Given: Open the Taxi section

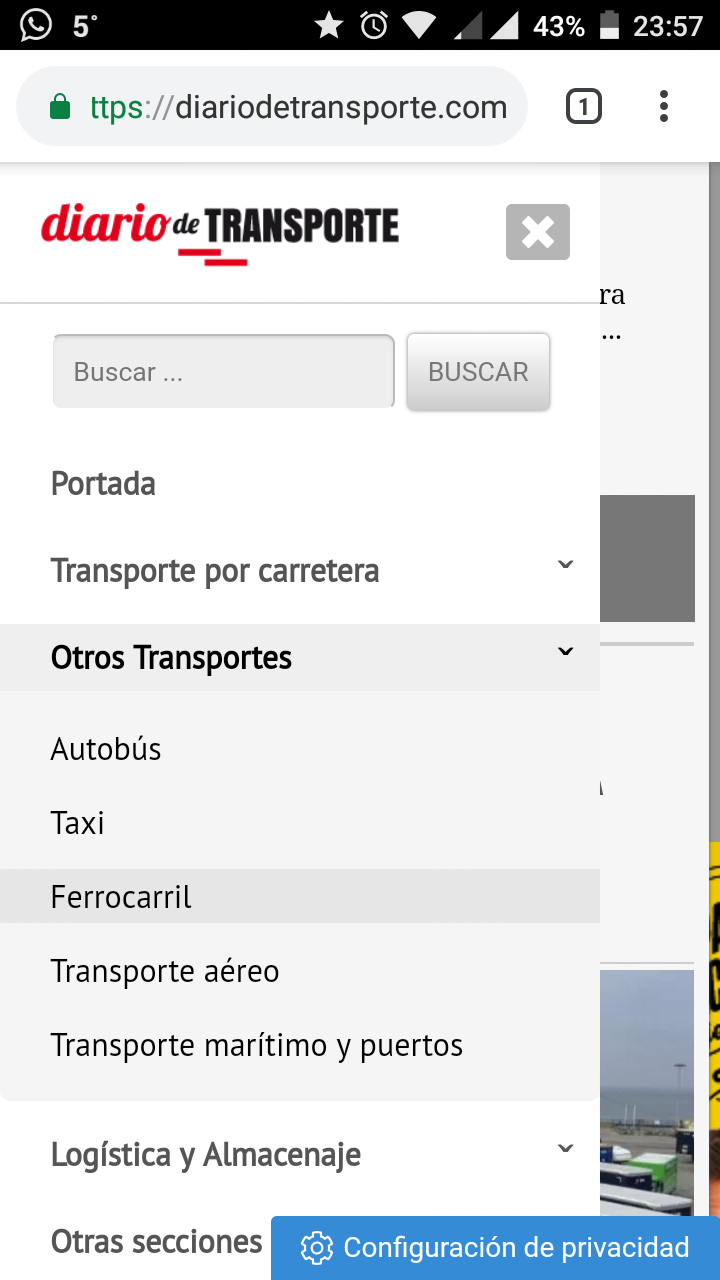Looking at the screenshot, I should (78, 823).
